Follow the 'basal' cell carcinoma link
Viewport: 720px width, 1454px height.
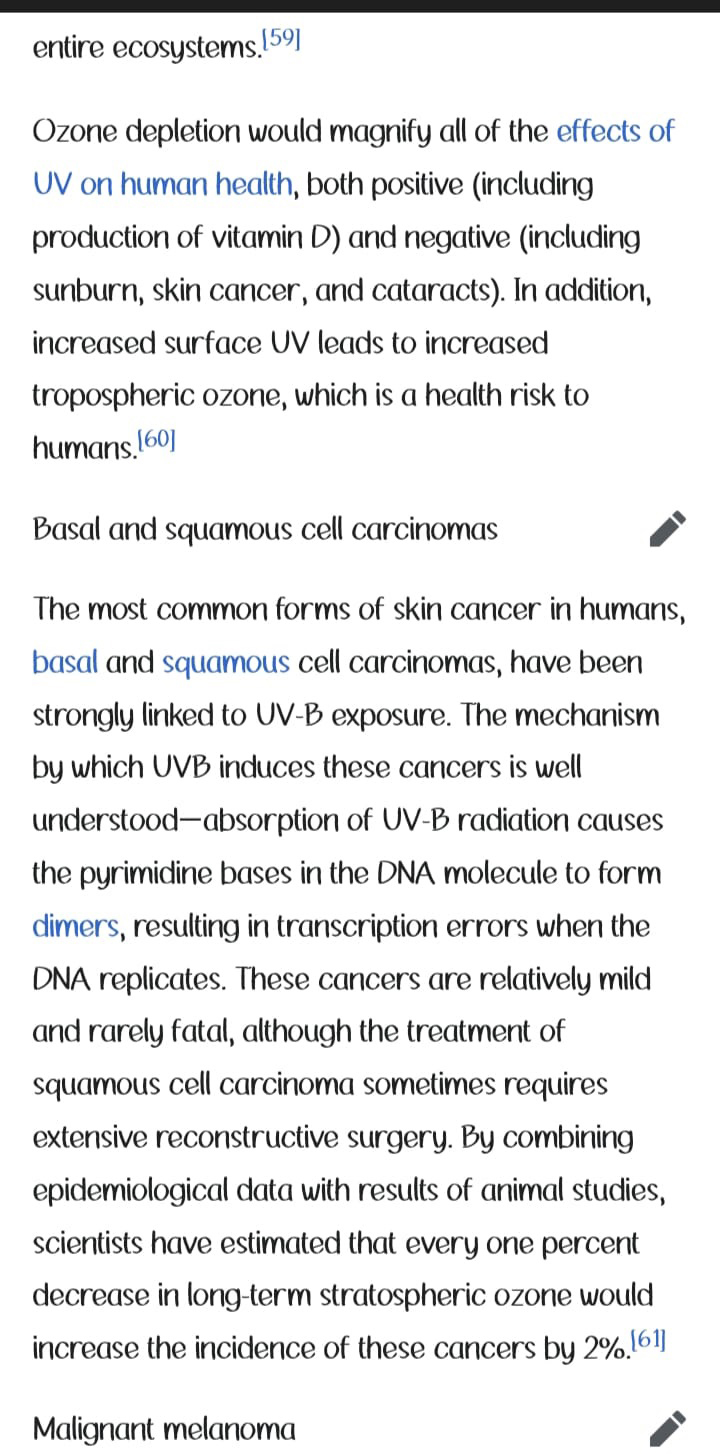tap(65, 662)
